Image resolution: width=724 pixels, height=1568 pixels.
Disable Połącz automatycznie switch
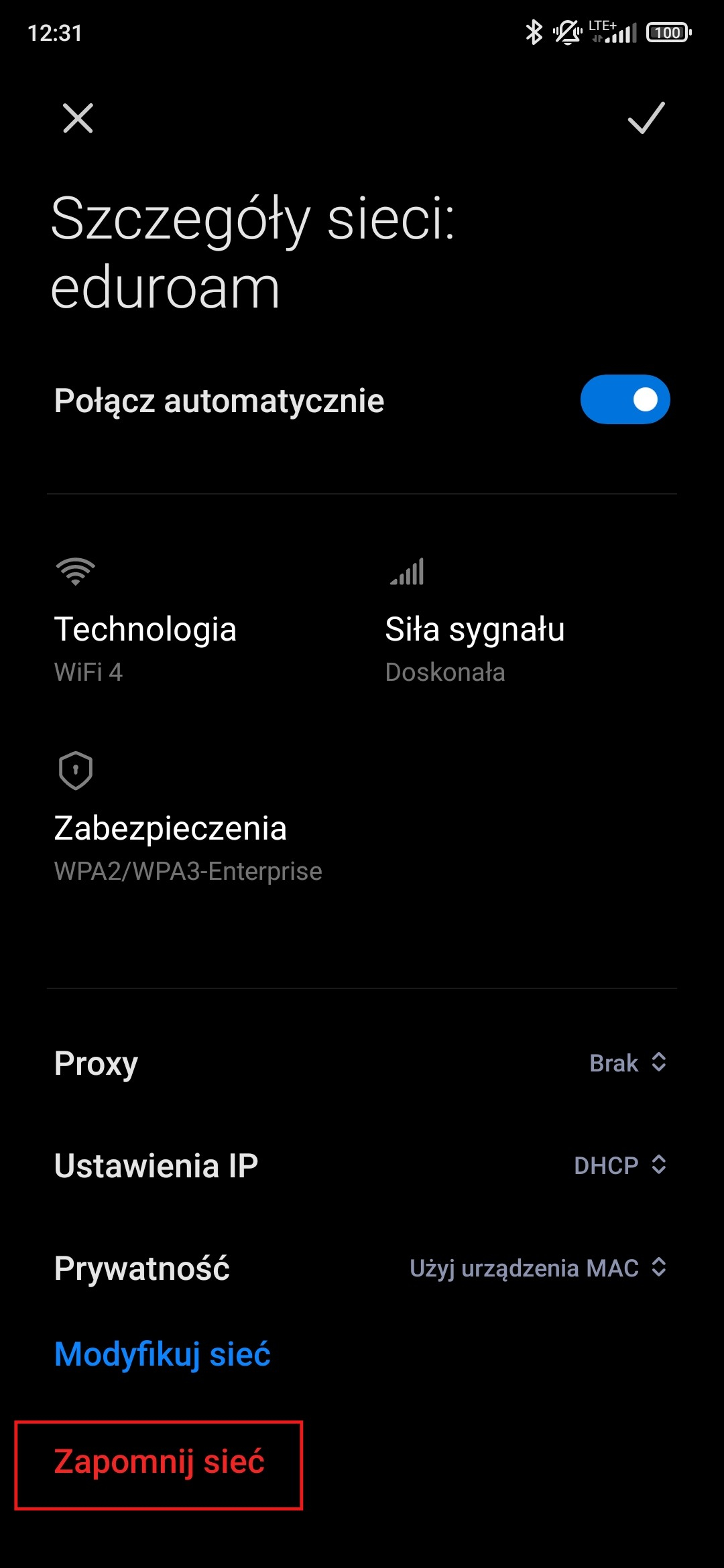pyautogui.click(x=625, y=400)
